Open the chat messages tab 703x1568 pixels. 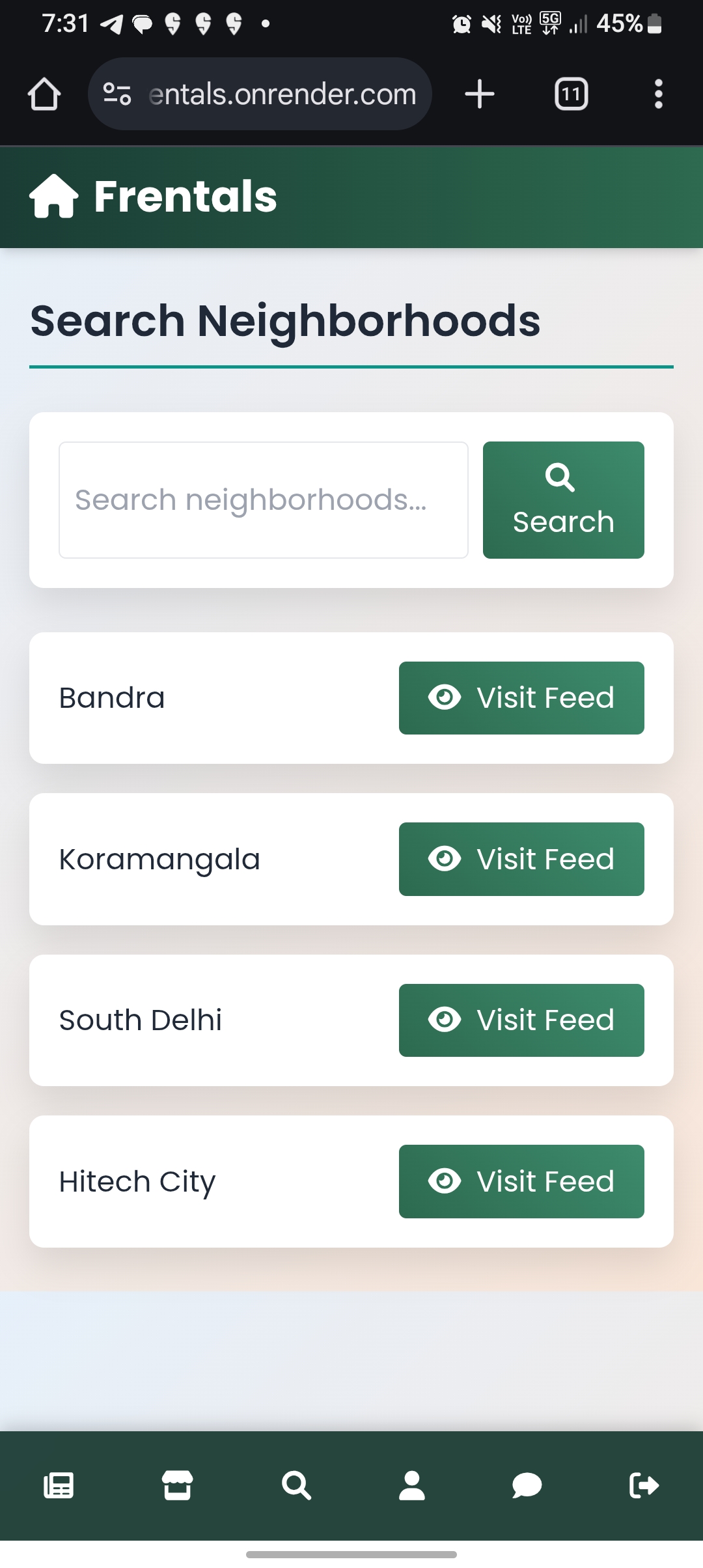(x=527, y=1486)
